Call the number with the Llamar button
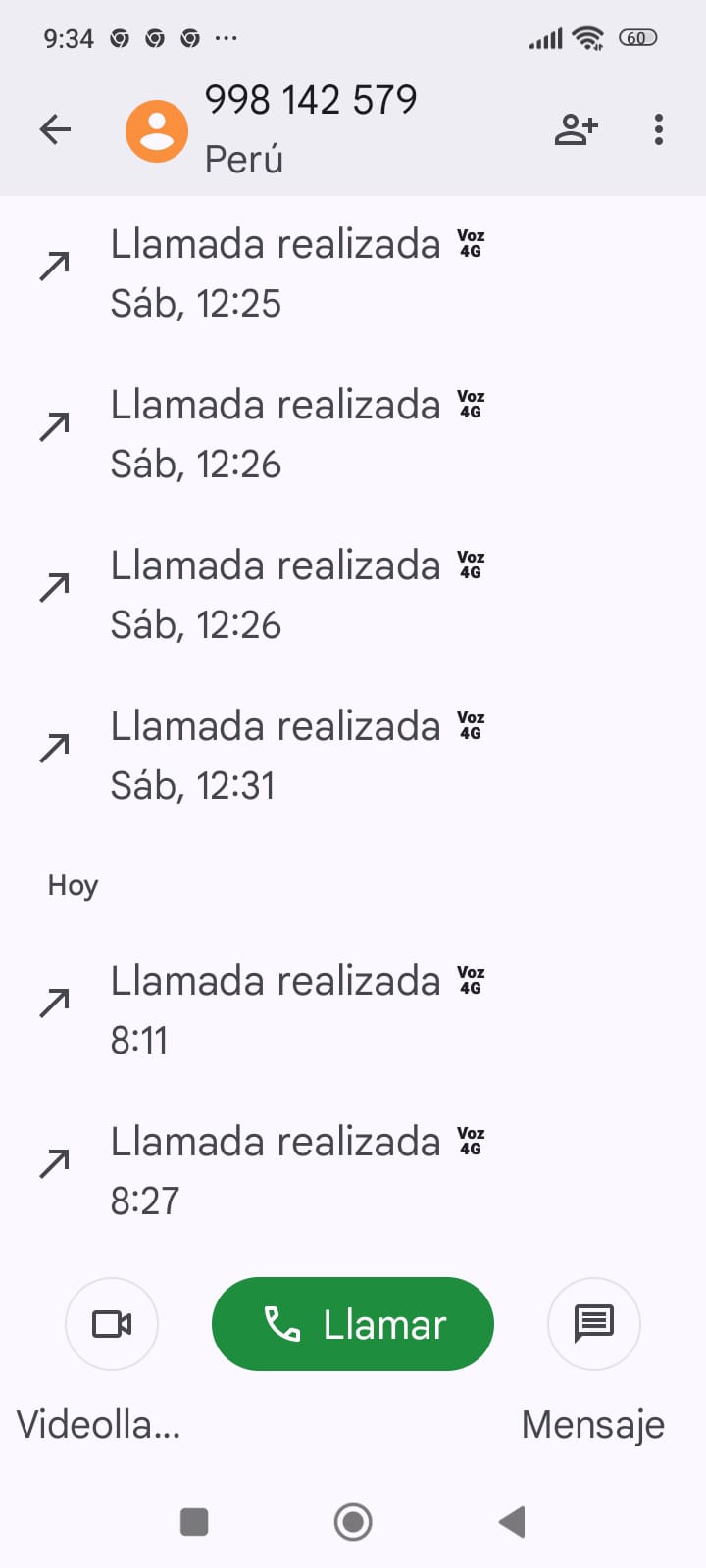The width and height of the screenshot is (706, 1568). (x=353, y=1324)
